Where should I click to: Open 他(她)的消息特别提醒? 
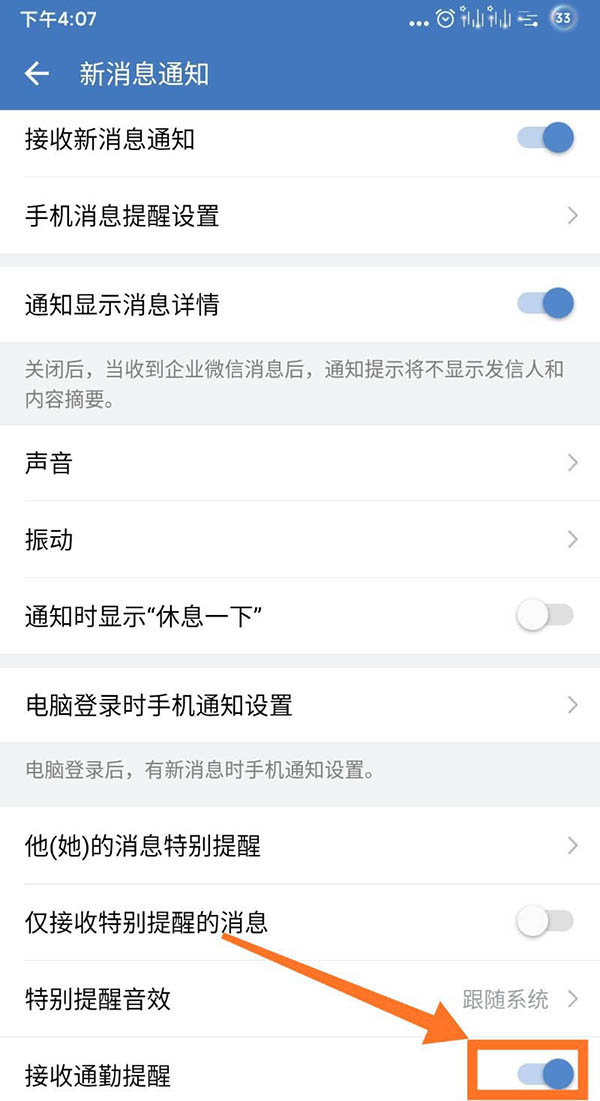click(x=300, y=846)
